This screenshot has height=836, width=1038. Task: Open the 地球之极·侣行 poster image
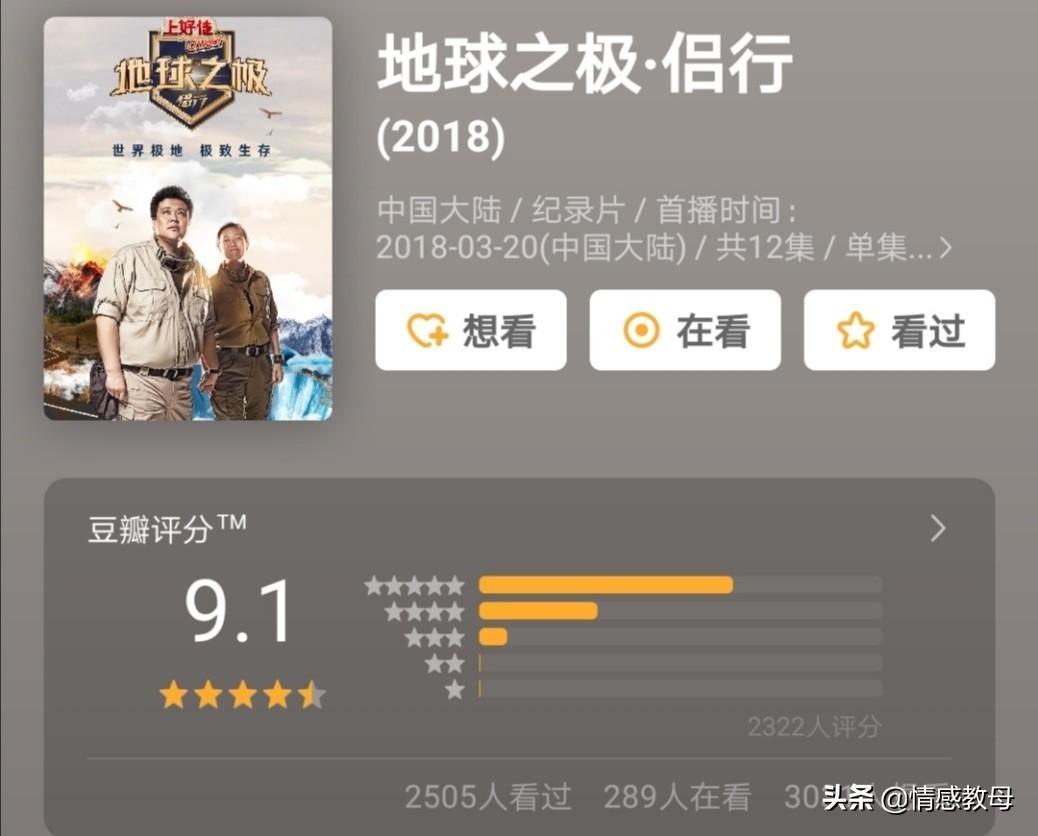188,218
